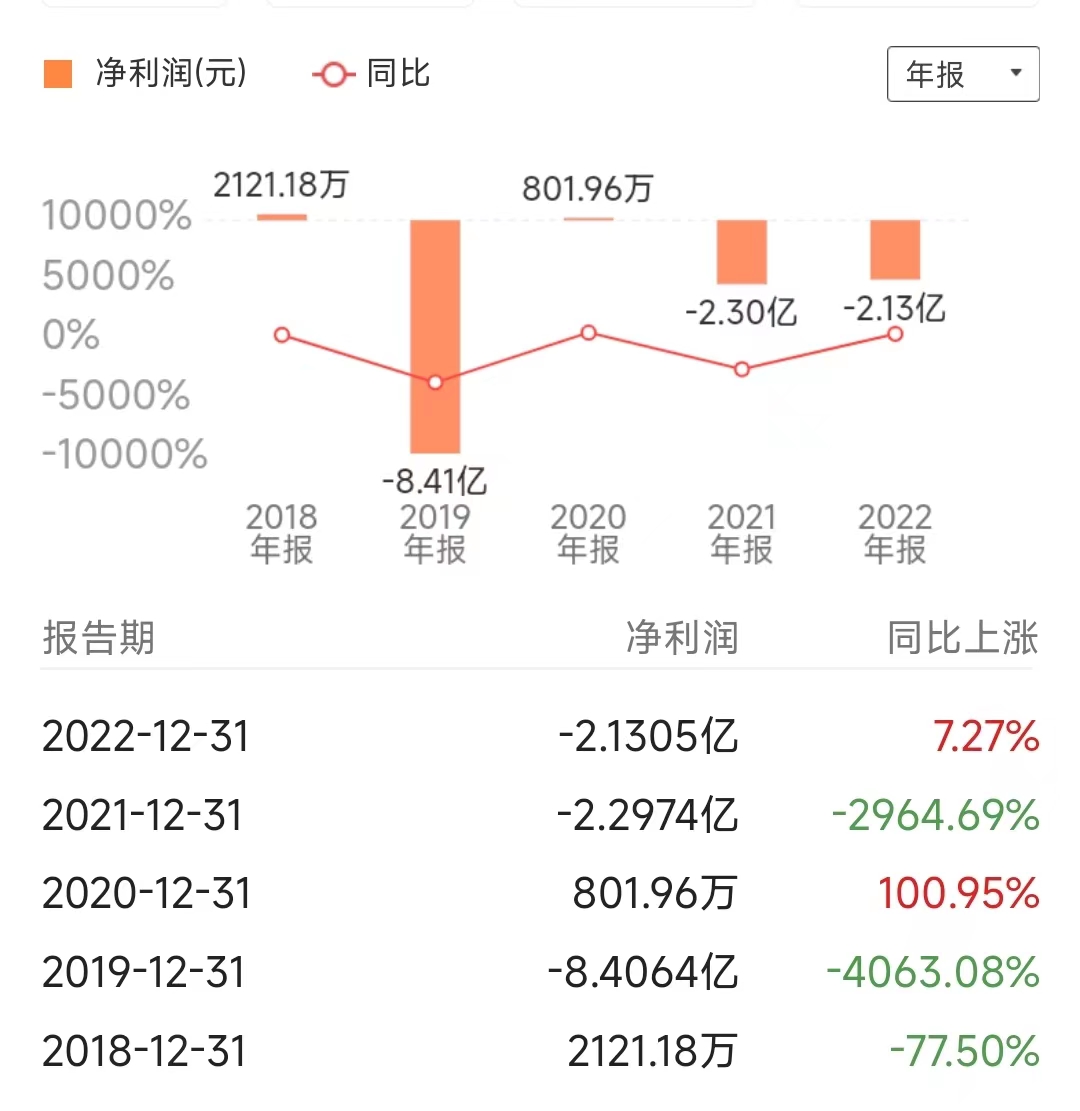Select the 2022年报 axis label

click(894, 530)
